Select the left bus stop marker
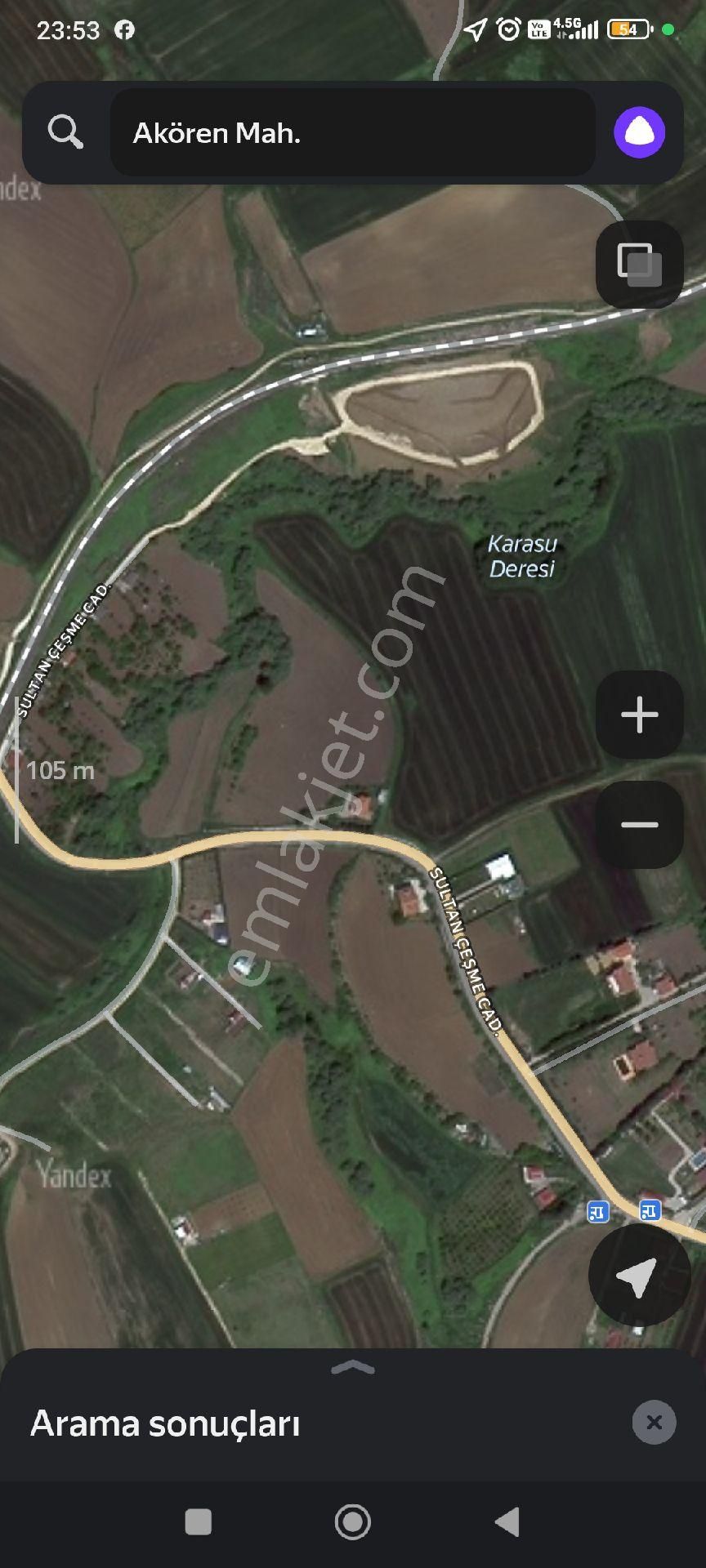Viewport: 706px width, 1568px height. pyautogui.click(x=598, y=1212)
